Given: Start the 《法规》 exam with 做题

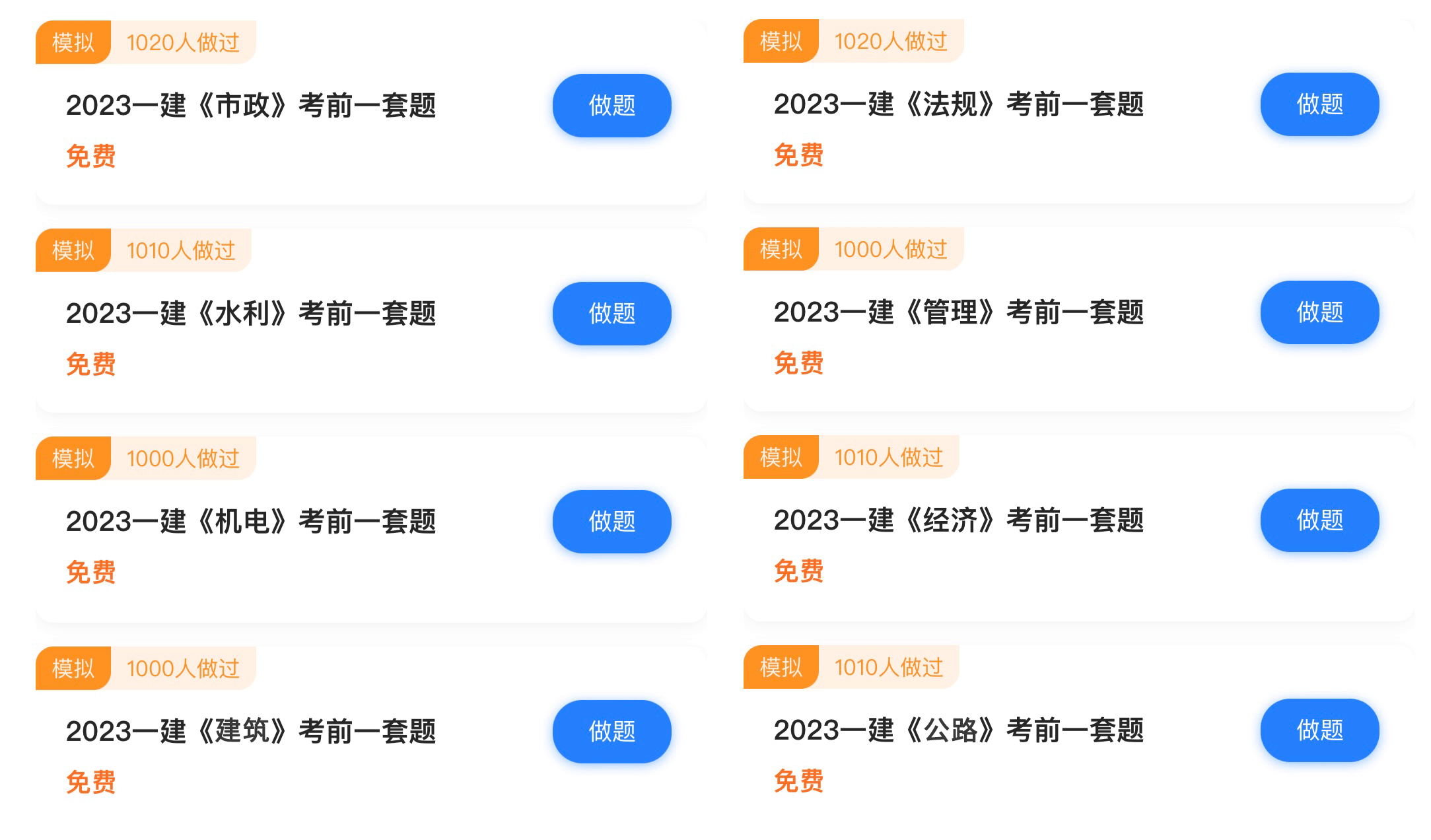Looking at the screenshot, I should click(1319, 104).
